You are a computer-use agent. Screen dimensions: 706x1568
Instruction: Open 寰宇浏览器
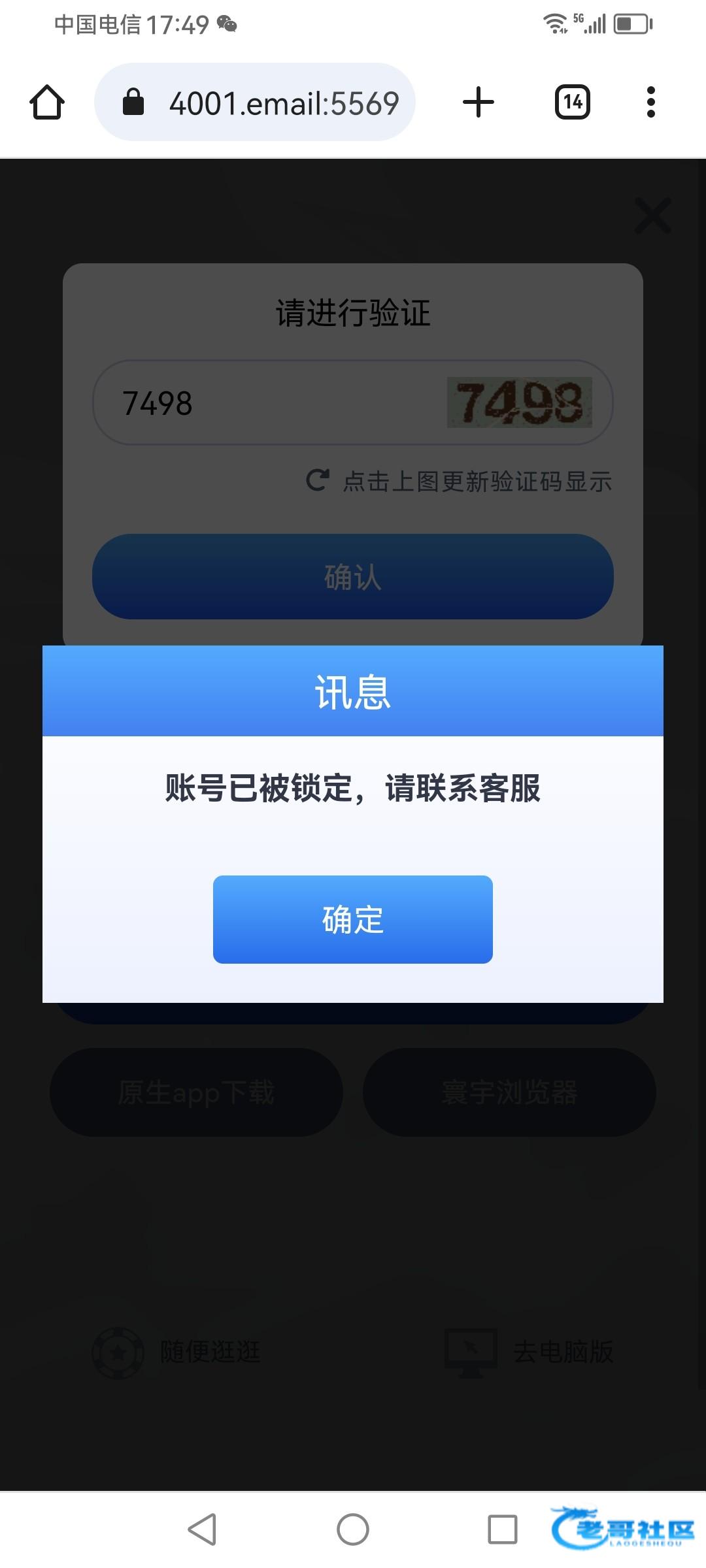(509, 1092)
